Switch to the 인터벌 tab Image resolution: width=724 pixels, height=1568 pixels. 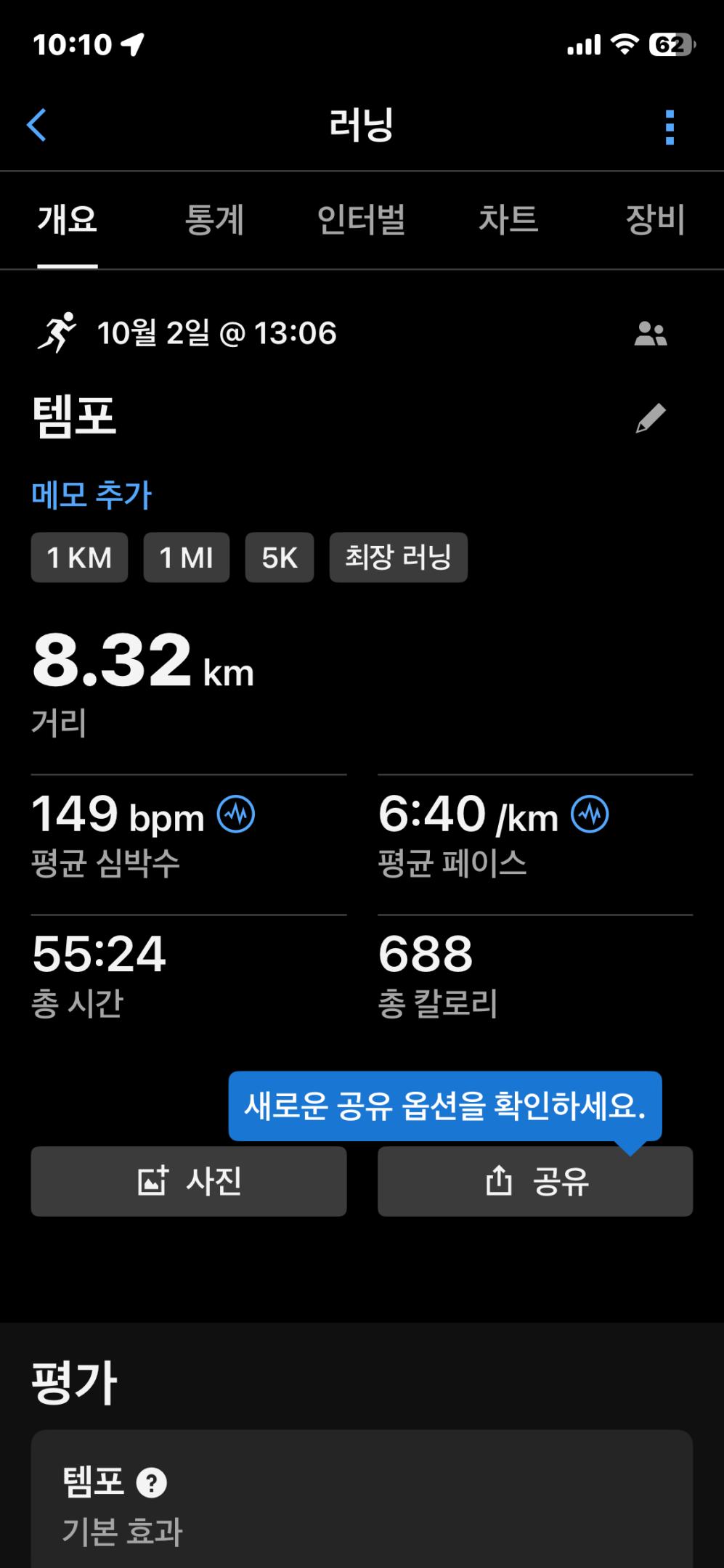coord(361,219)
